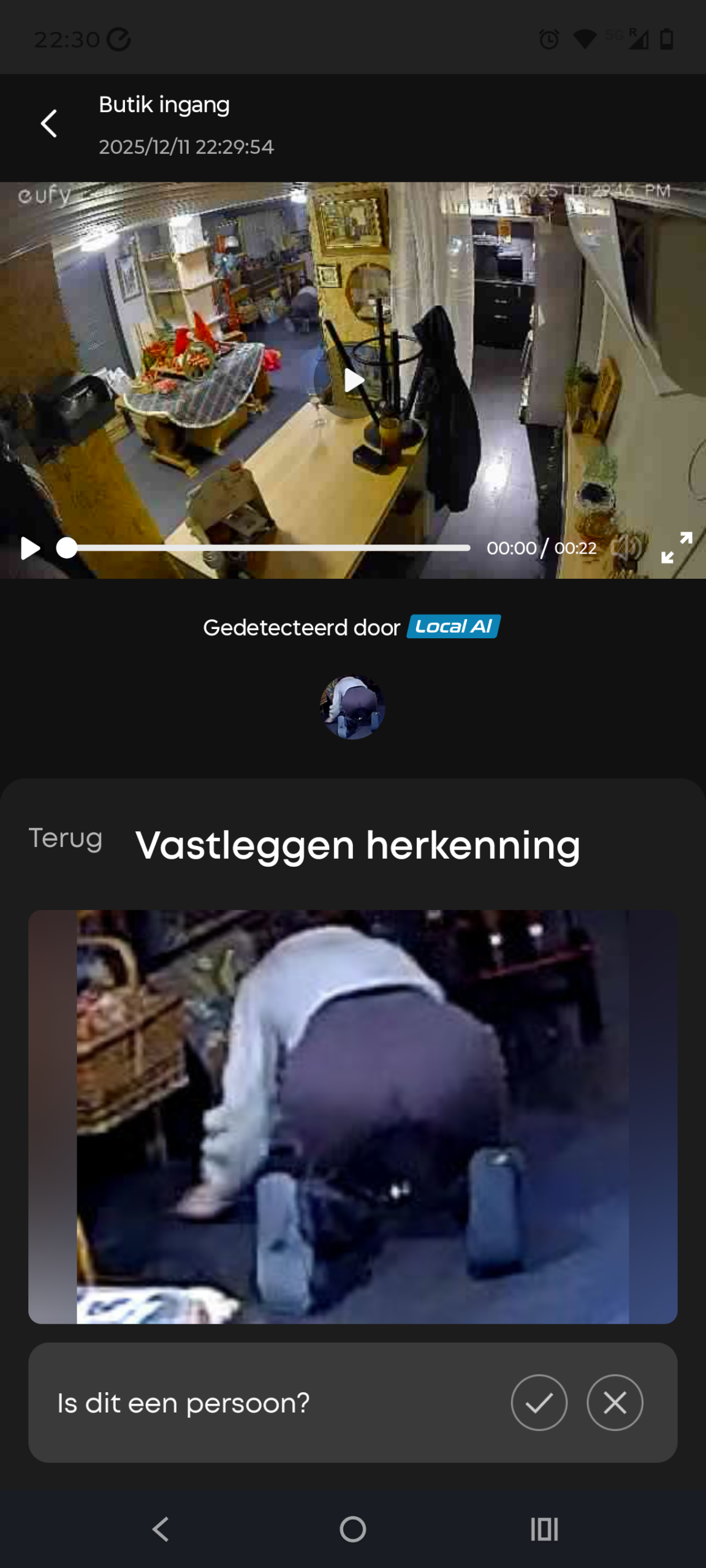Tap Terug to return
Viewport: 706px width, 1568px height.
coord(66,839)
